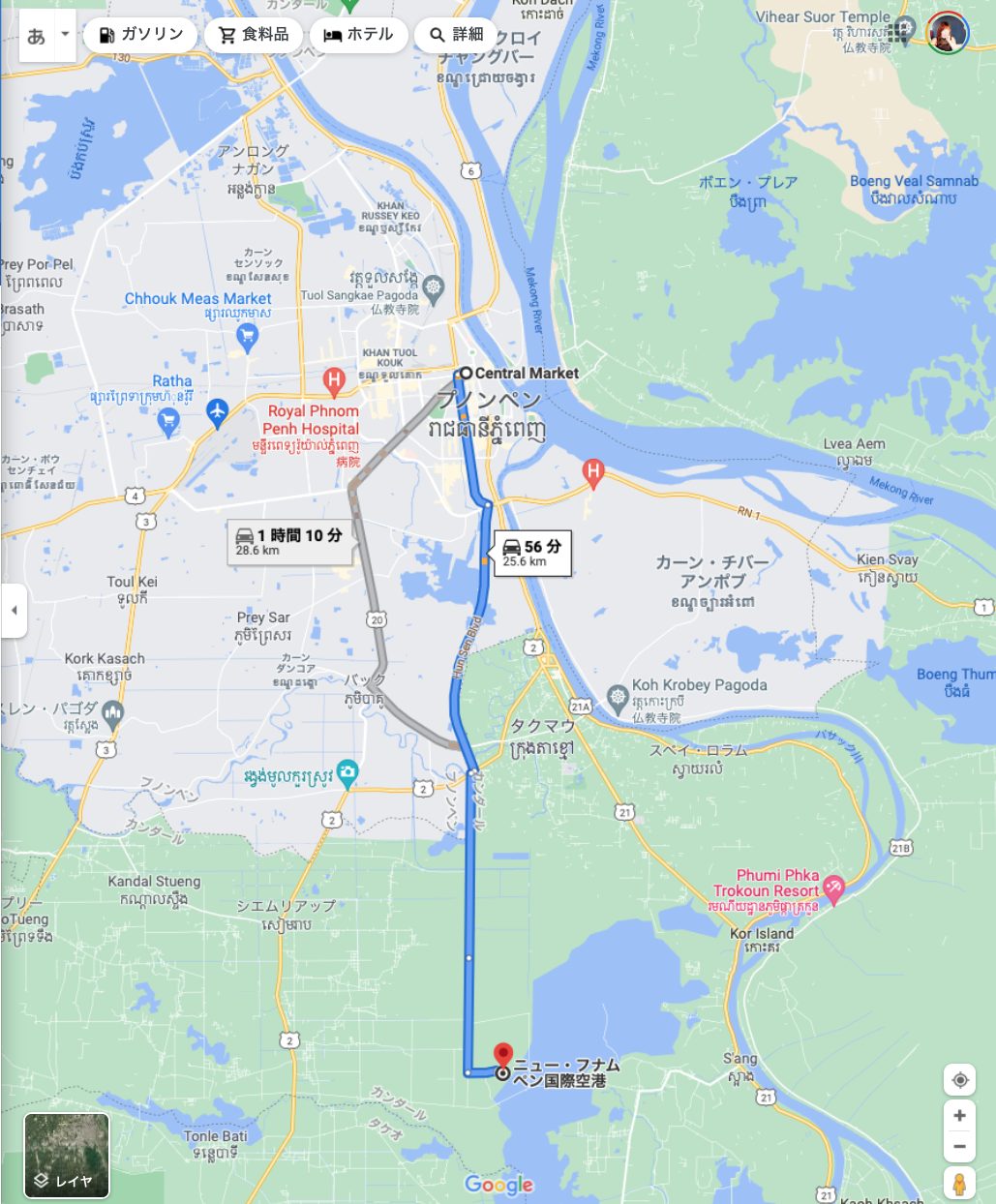996x1204 pixels.
Task: Open the Royal Phnom Penh Hospital marker
Action: (x=335, y=379)
